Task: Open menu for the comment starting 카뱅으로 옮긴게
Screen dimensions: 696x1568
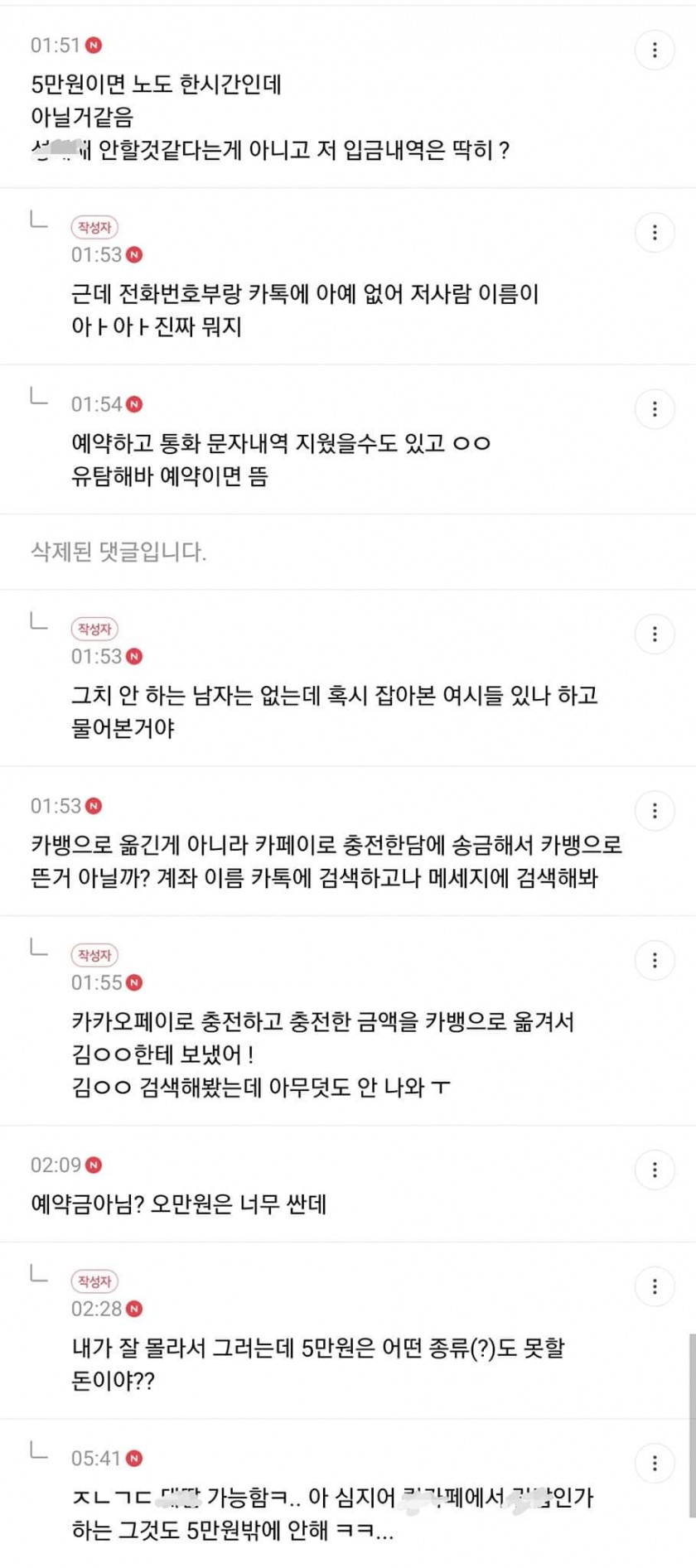Action: 655,811
